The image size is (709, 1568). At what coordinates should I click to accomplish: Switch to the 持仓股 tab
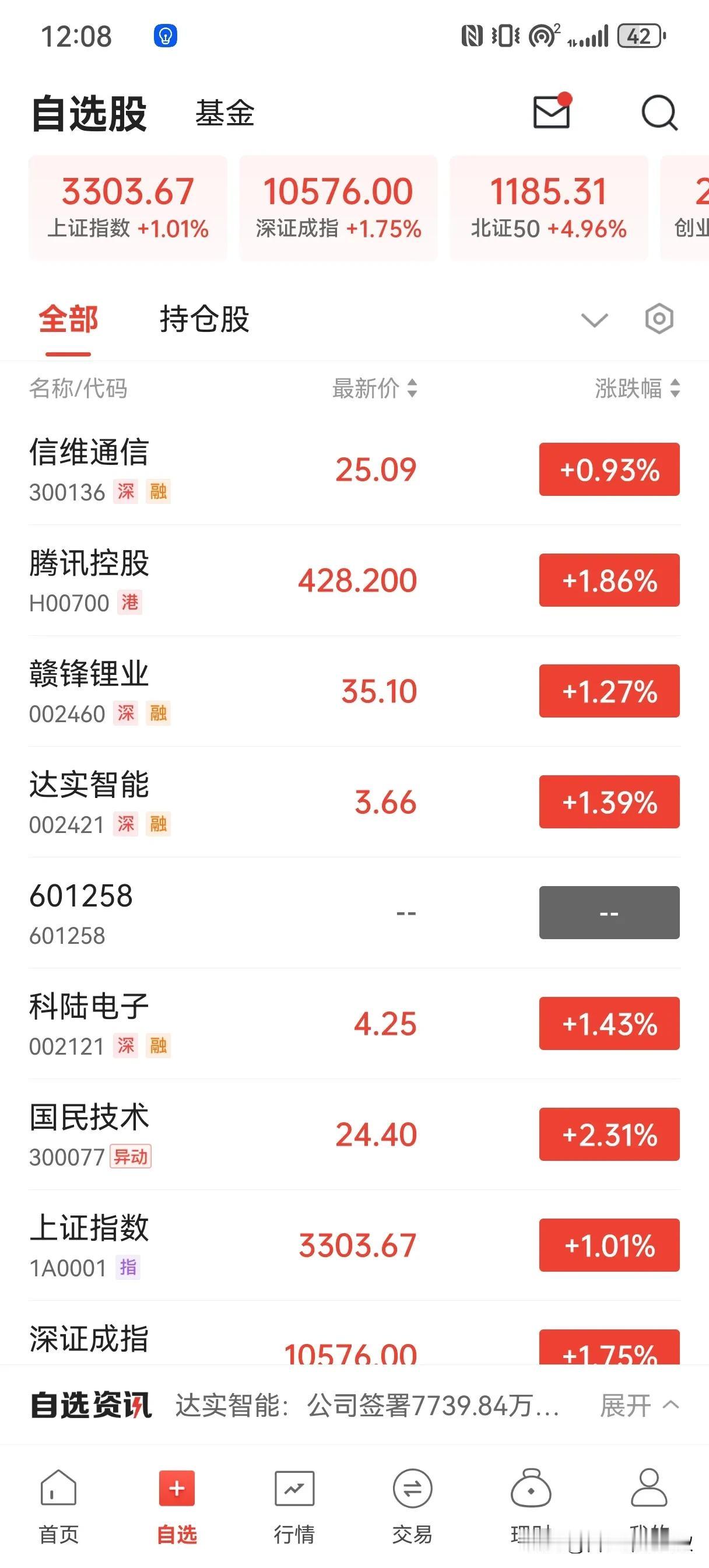point(205,319)
